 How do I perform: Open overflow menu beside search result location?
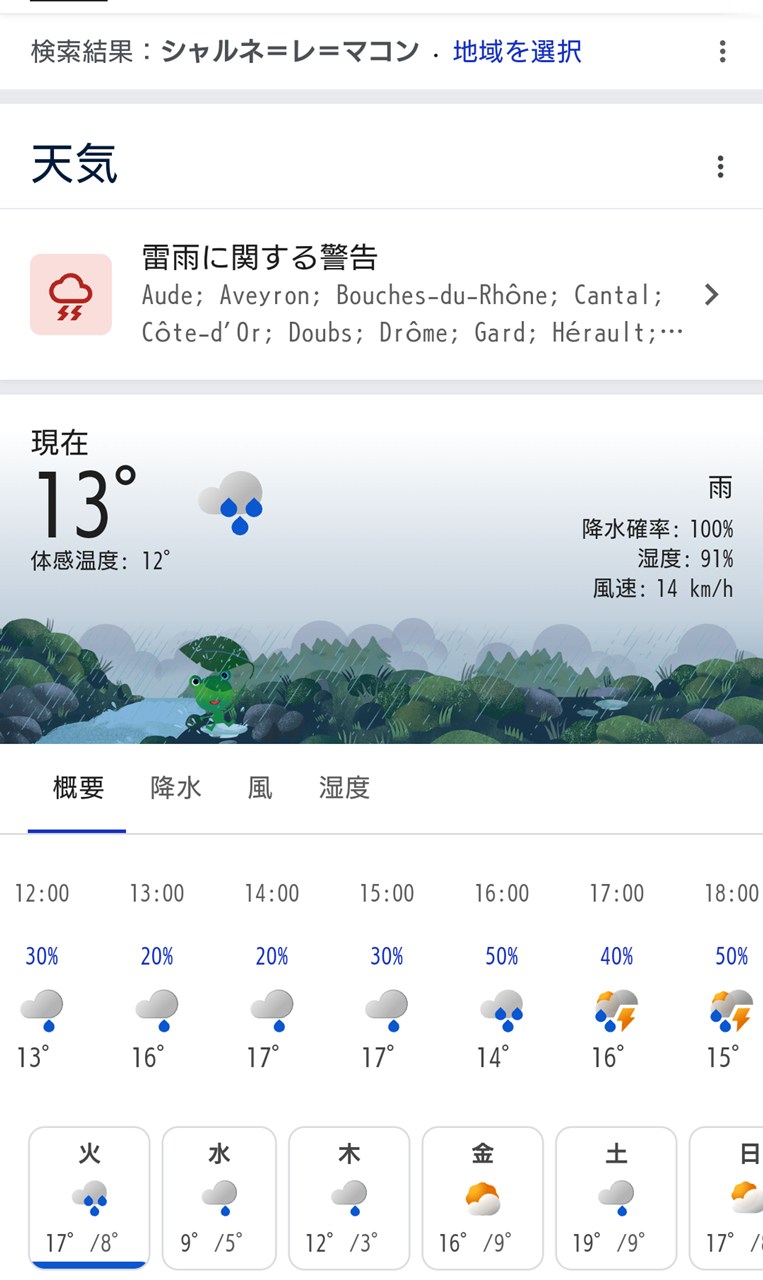click(x=722, y=51)
